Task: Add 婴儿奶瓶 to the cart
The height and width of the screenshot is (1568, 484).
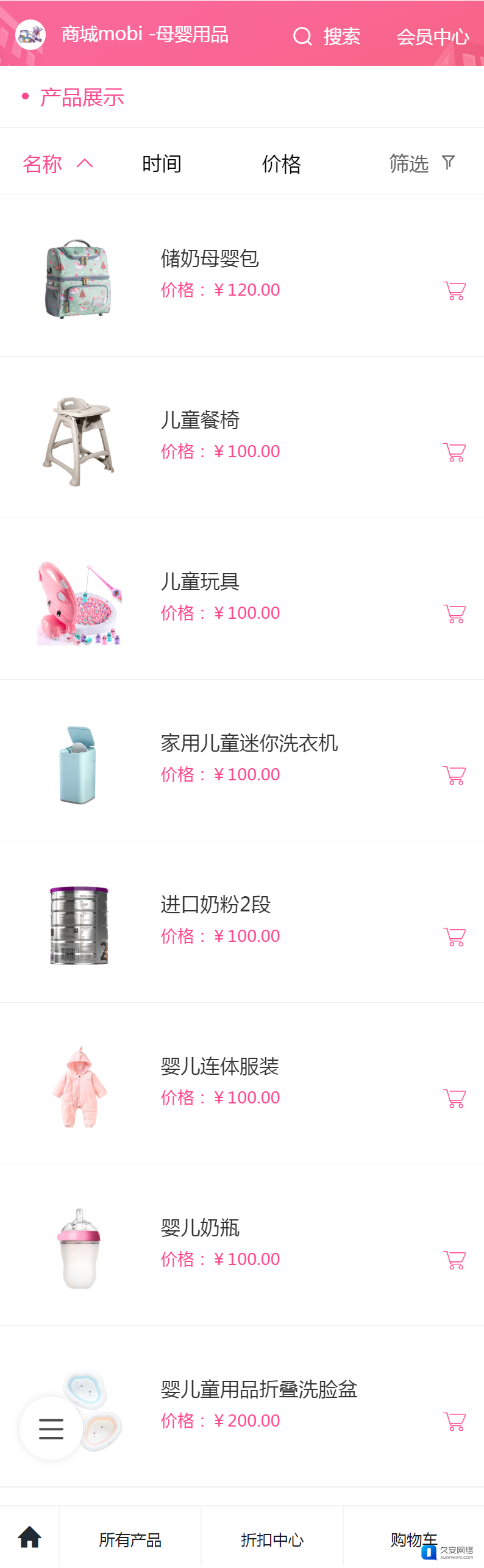Action: (454, 1260)
